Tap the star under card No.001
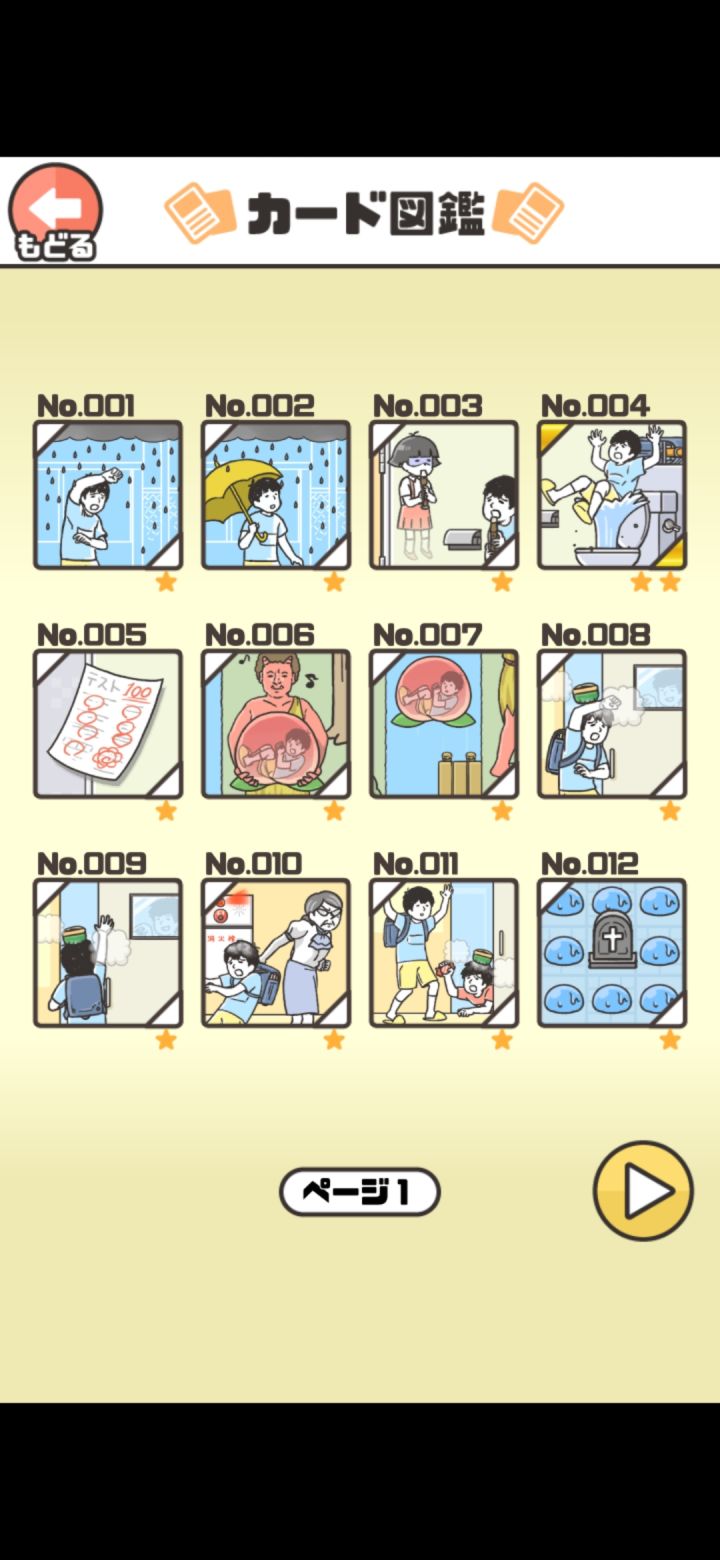The image size is (720, 1560). pos(168,581)
